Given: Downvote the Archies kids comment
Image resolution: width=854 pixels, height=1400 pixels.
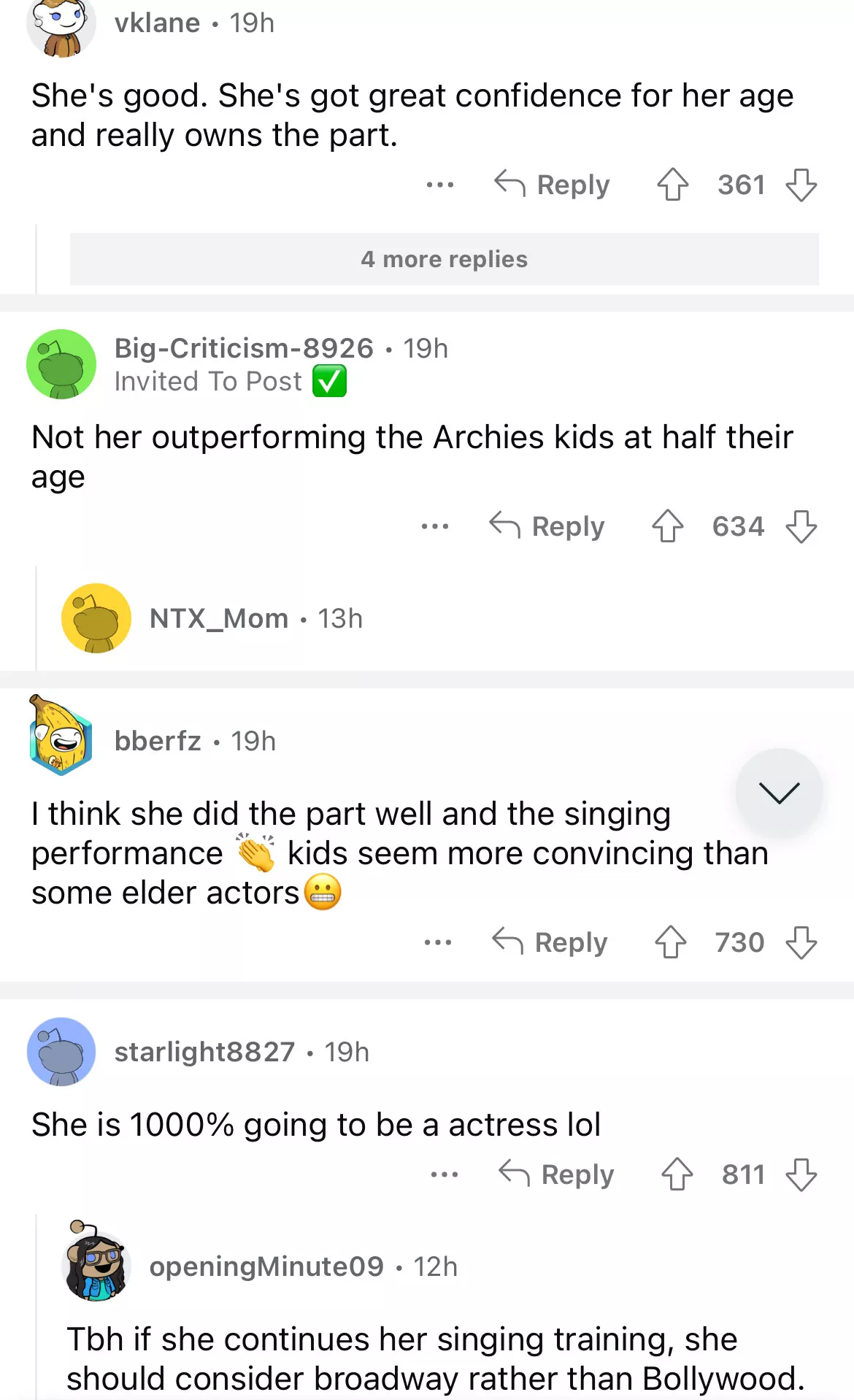Looking at the screenshot, I should click(x=801, y=526).
